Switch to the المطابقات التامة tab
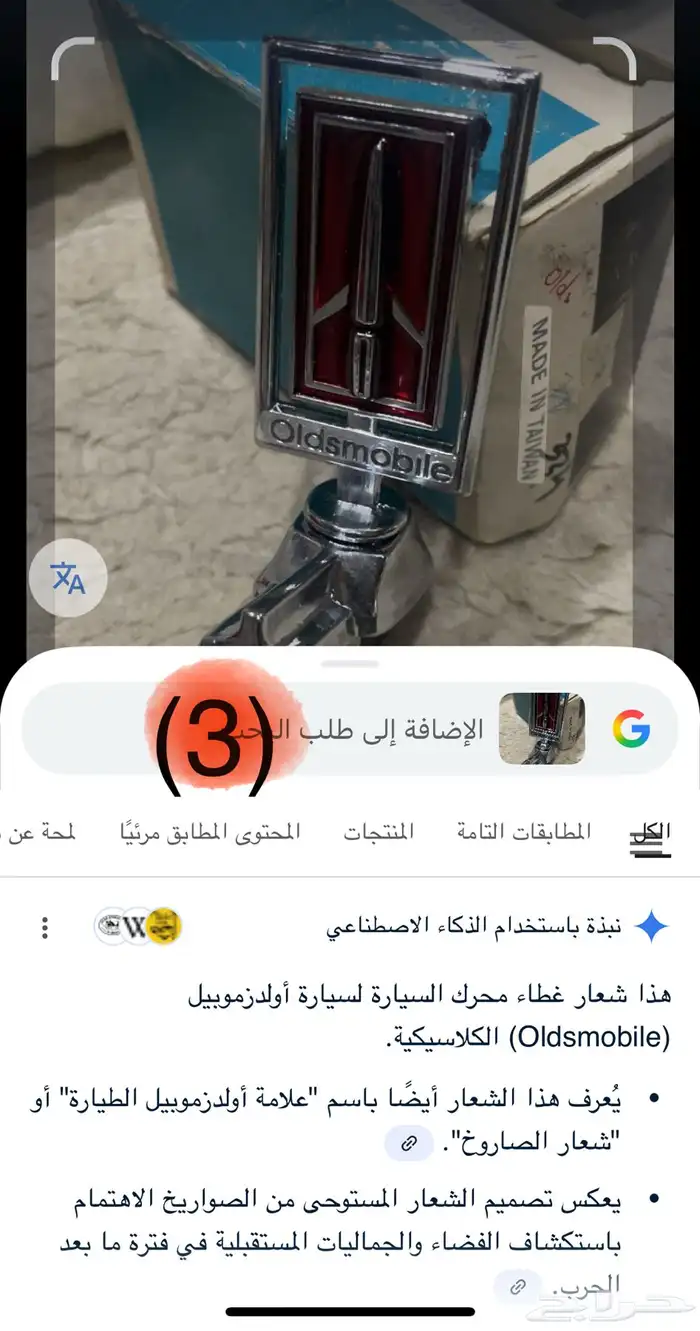The width and height of the screenshot is (700, 1331). pos(524,832)
